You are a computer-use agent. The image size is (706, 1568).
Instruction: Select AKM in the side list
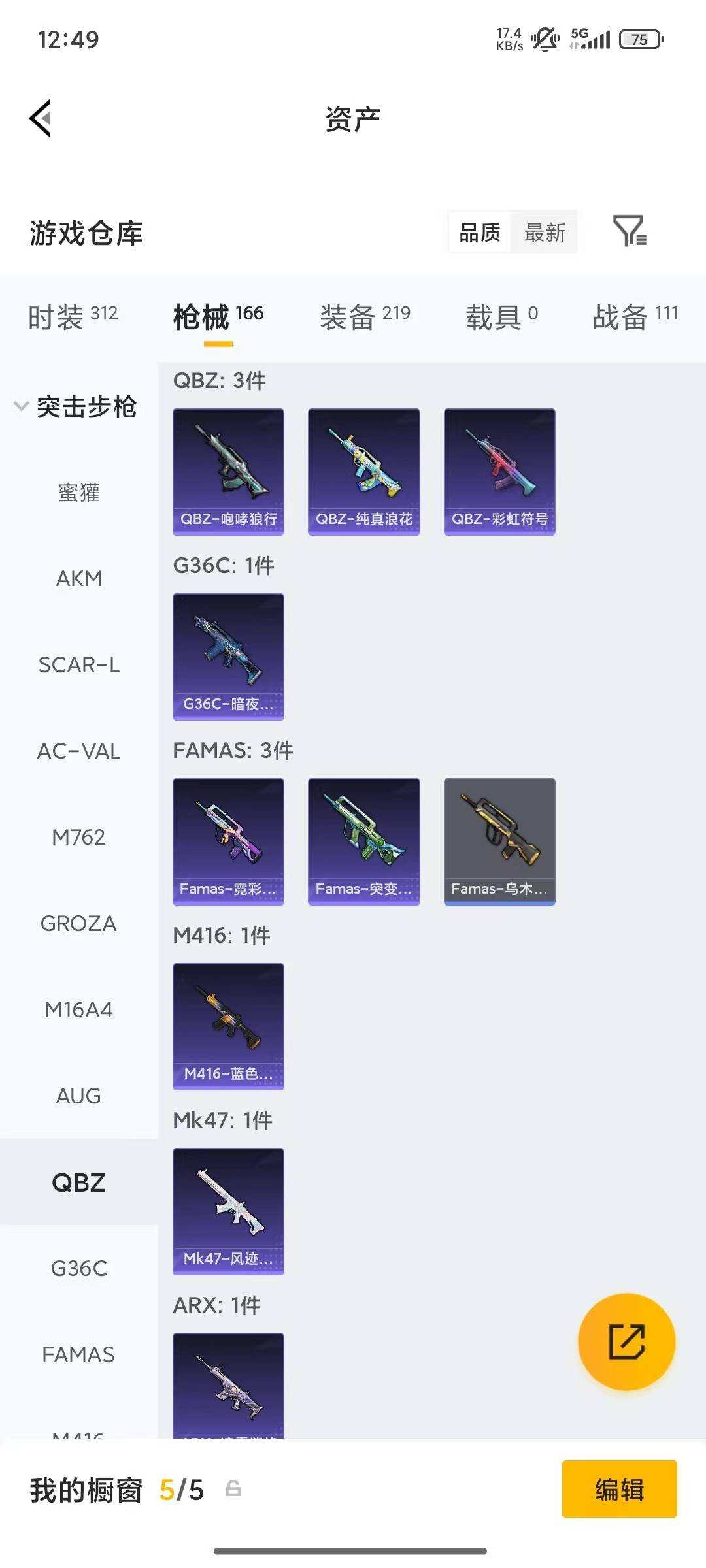[78, 579]
